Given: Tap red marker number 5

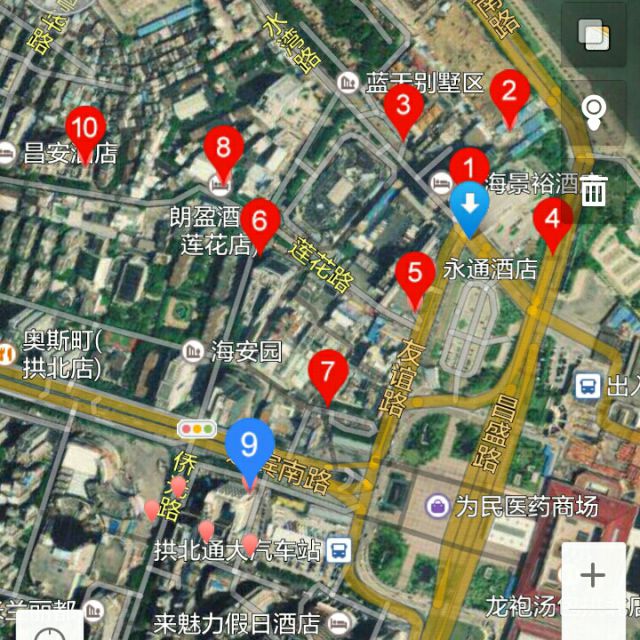Looking at the screenshot, I should [x=415, y=275].
